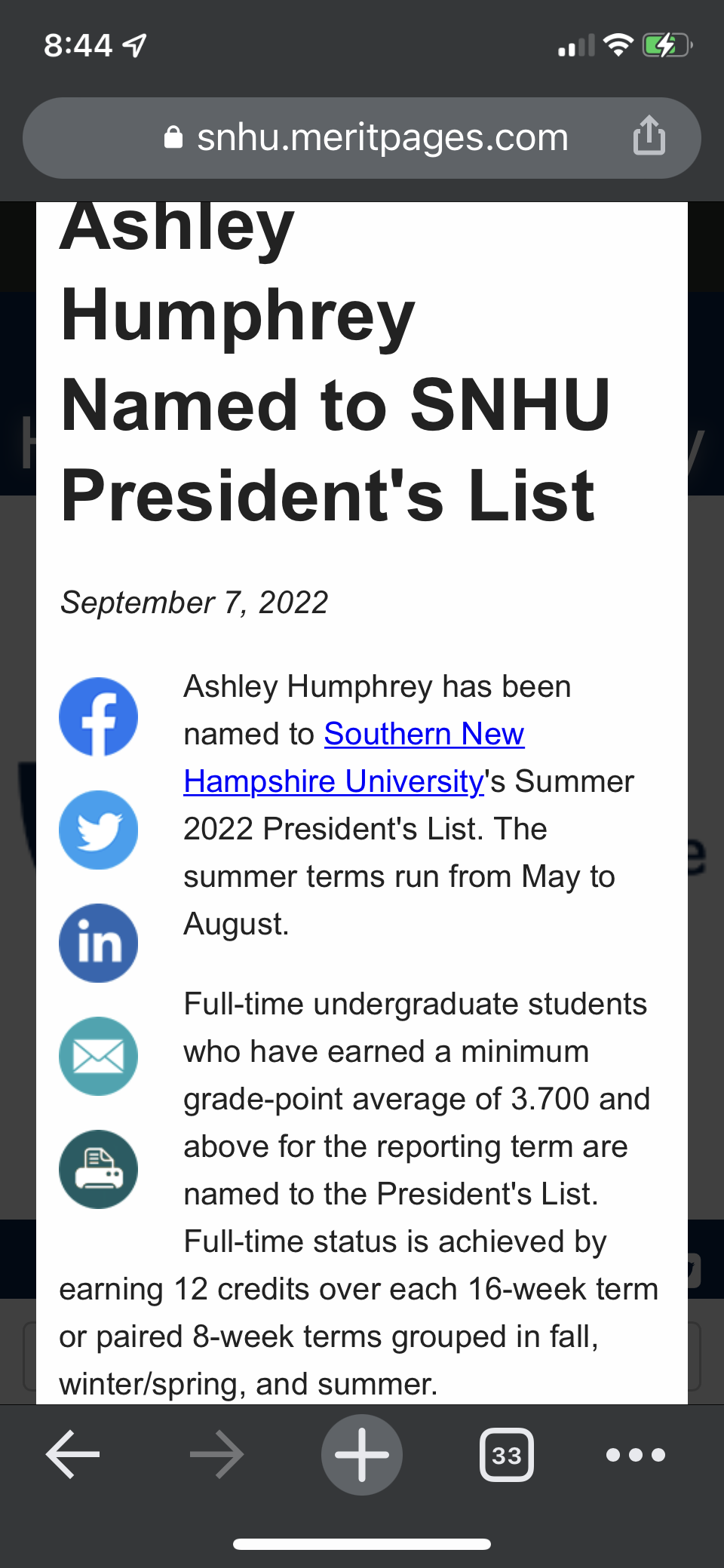
Task: Go back to the previous page
Action: pyautogui.click(x=72, y=1454)
